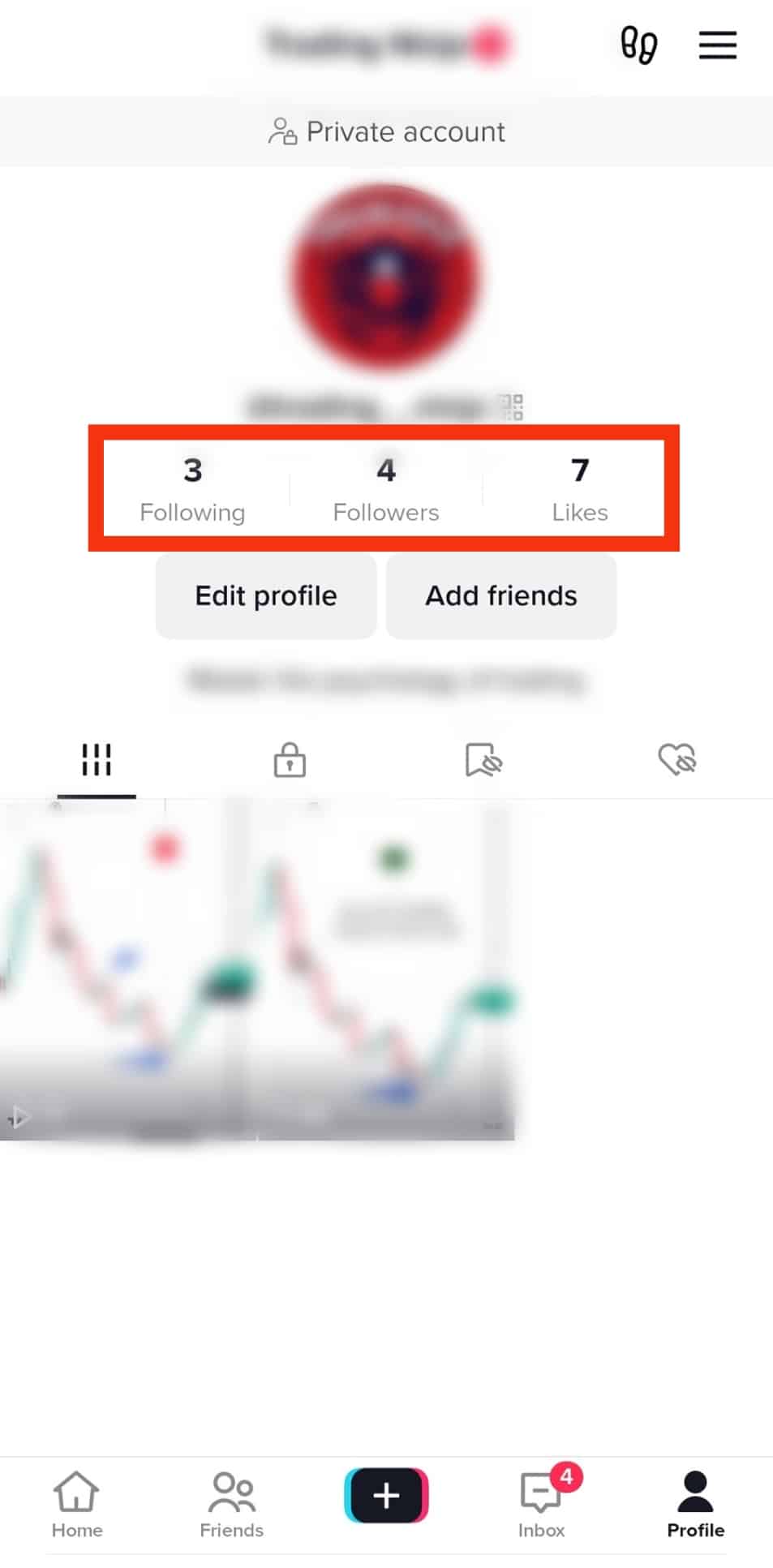Switch to the saved bookmarks tab
Image resolution: width=773 pixels, height=1568 pixels.
point(483,760)
